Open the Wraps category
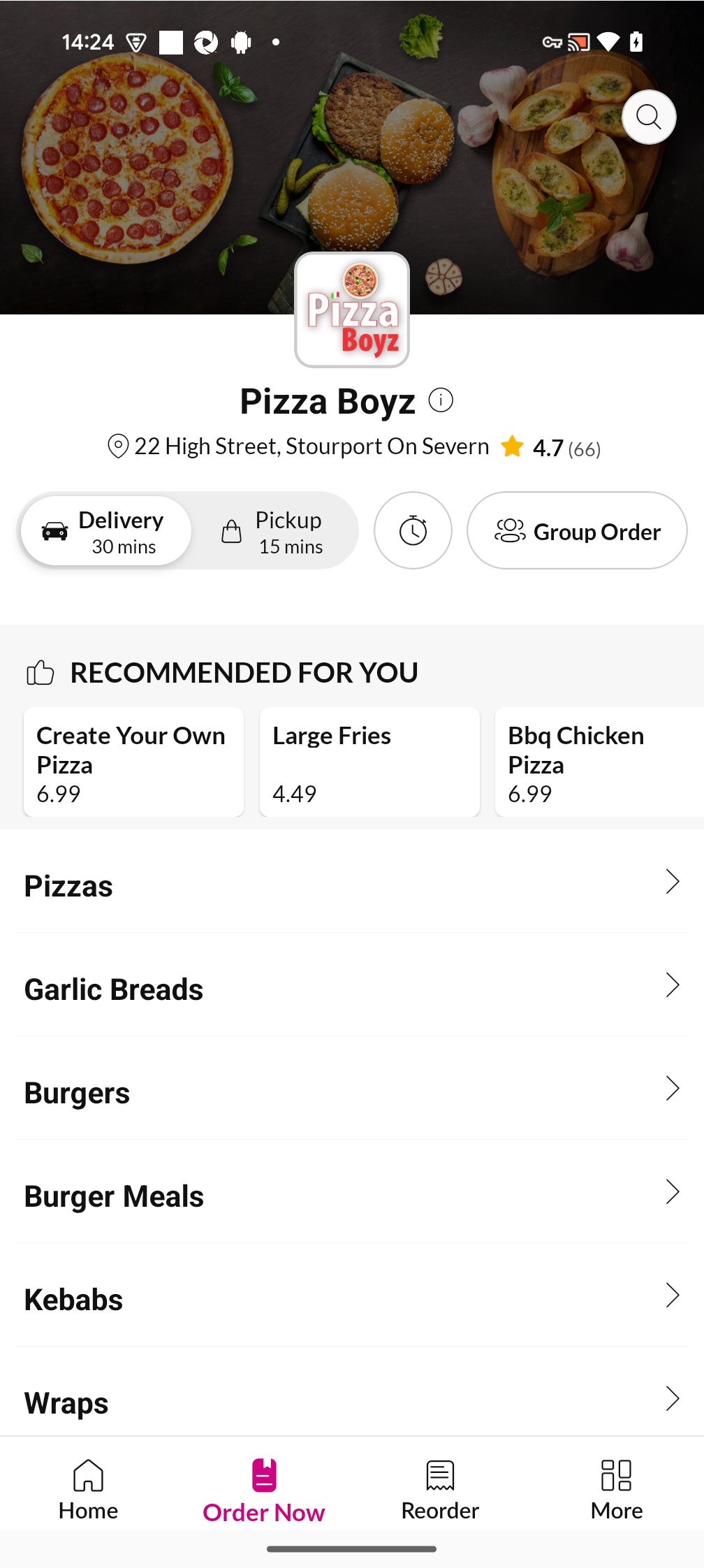The image size is (704, 1568). tap(352, 1401)
